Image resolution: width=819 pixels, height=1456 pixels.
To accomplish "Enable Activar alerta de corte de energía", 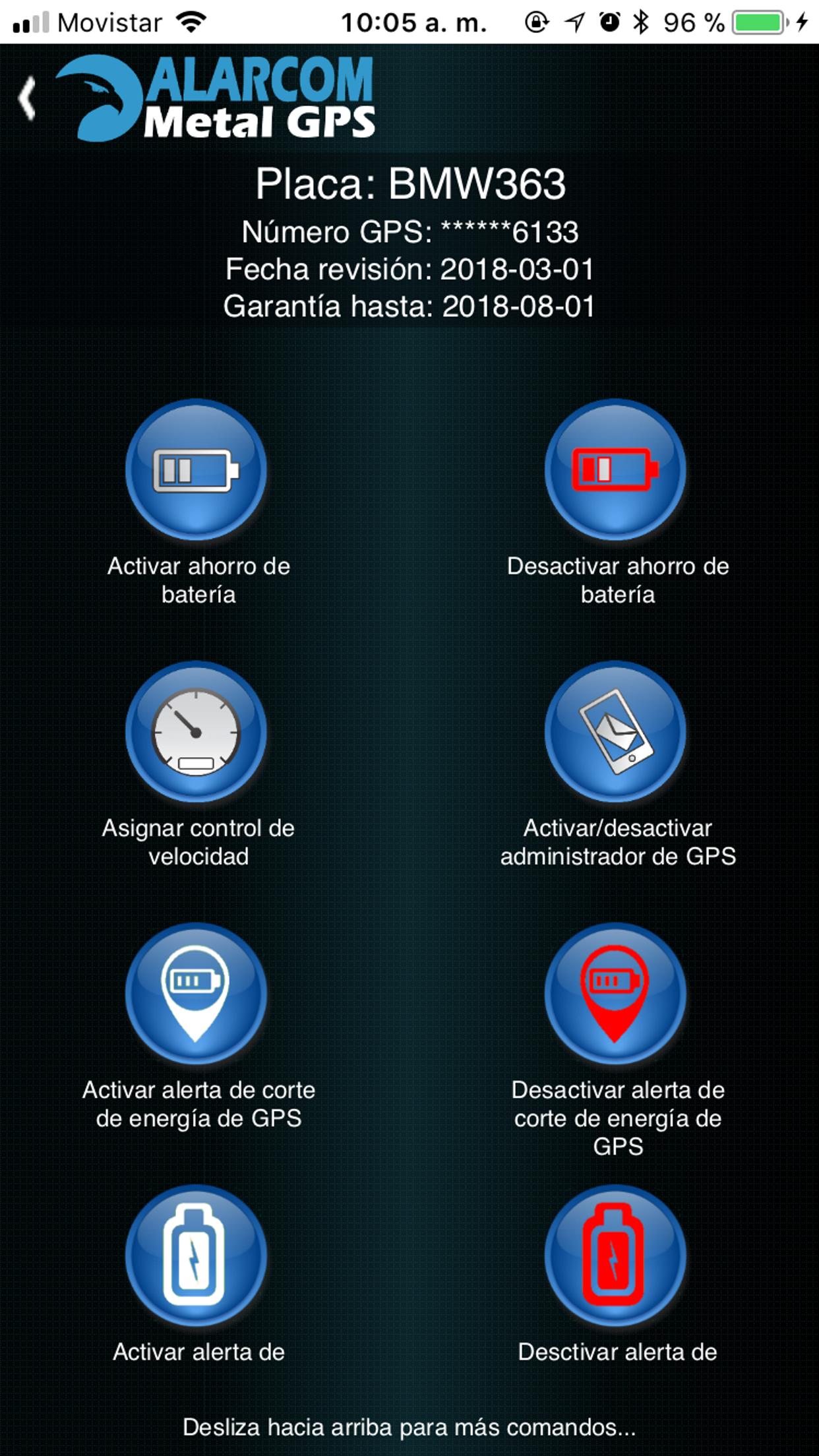I will (197, 994).
